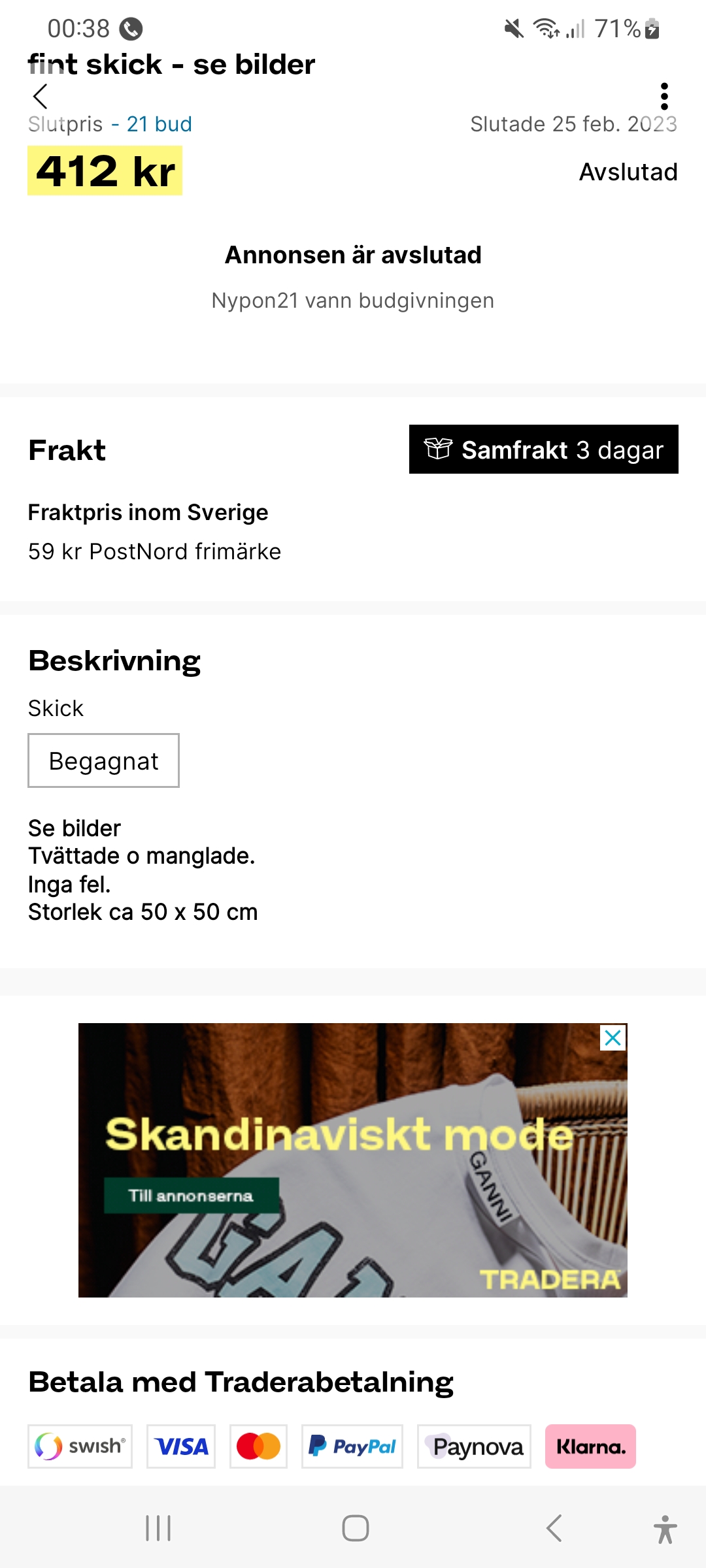706x1568 pixels.
Task: Open the three-dot overflow menu
Action: pos(664,97)
